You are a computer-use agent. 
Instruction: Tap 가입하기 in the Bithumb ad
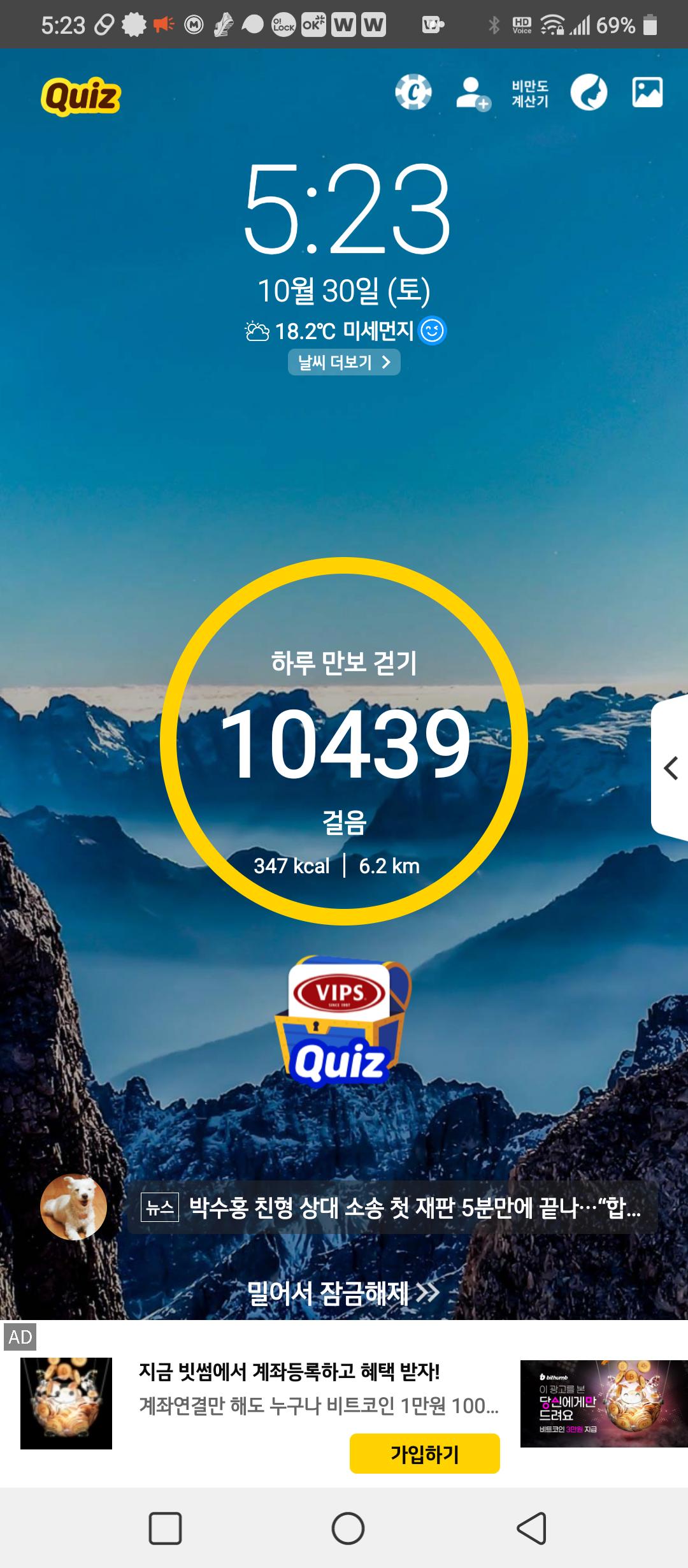(424, 1454)
